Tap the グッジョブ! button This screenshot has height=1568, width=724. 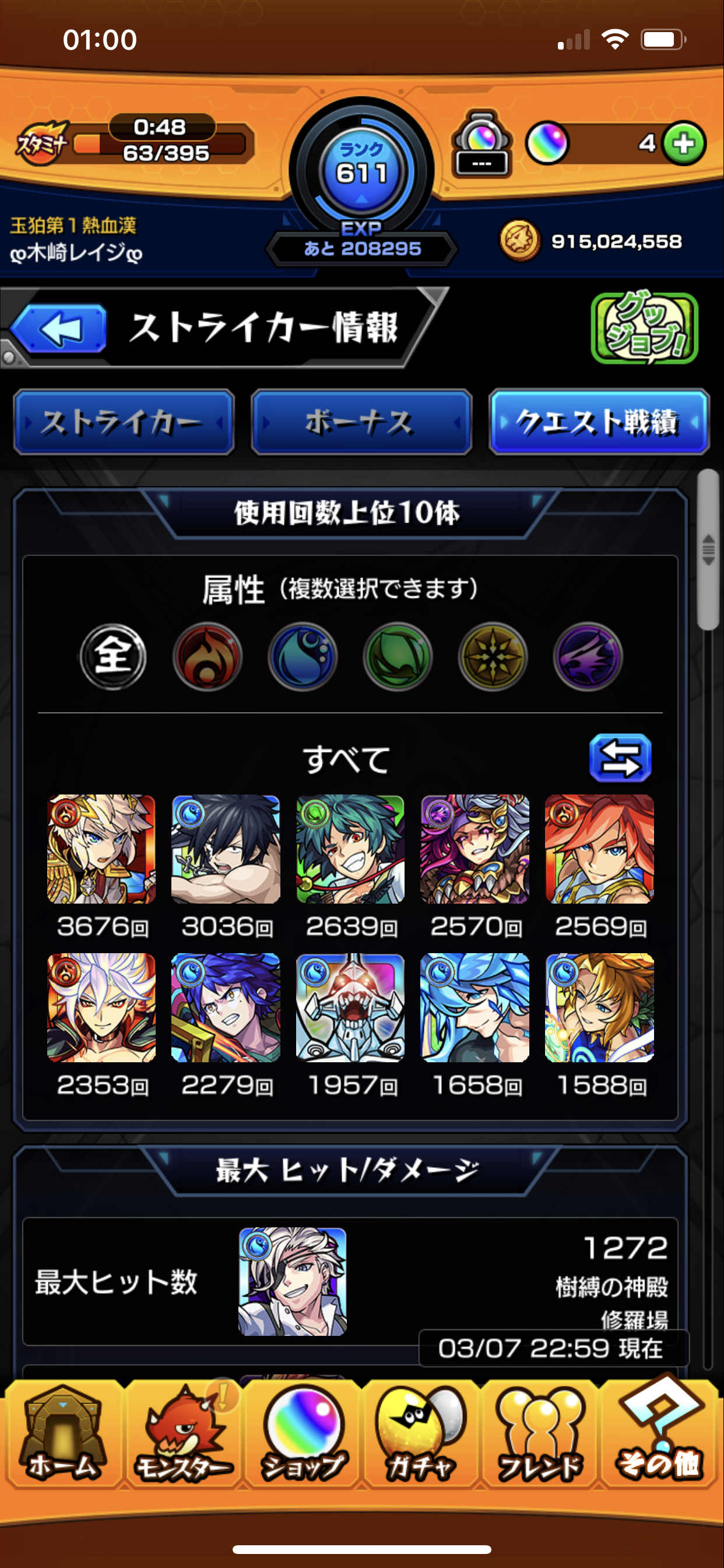644,328
